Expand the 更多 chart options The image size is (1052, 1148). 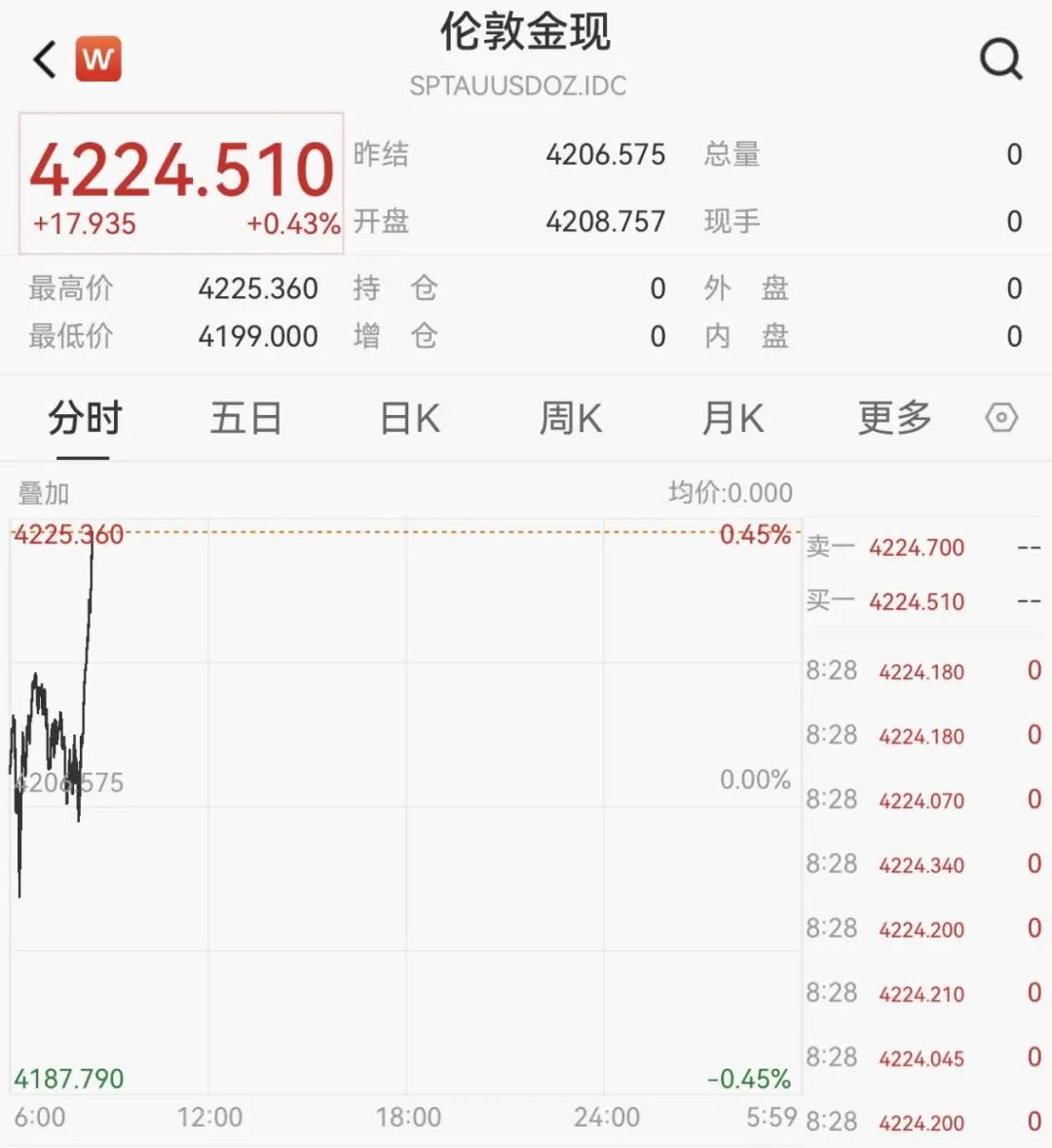(x=894, y=419)
